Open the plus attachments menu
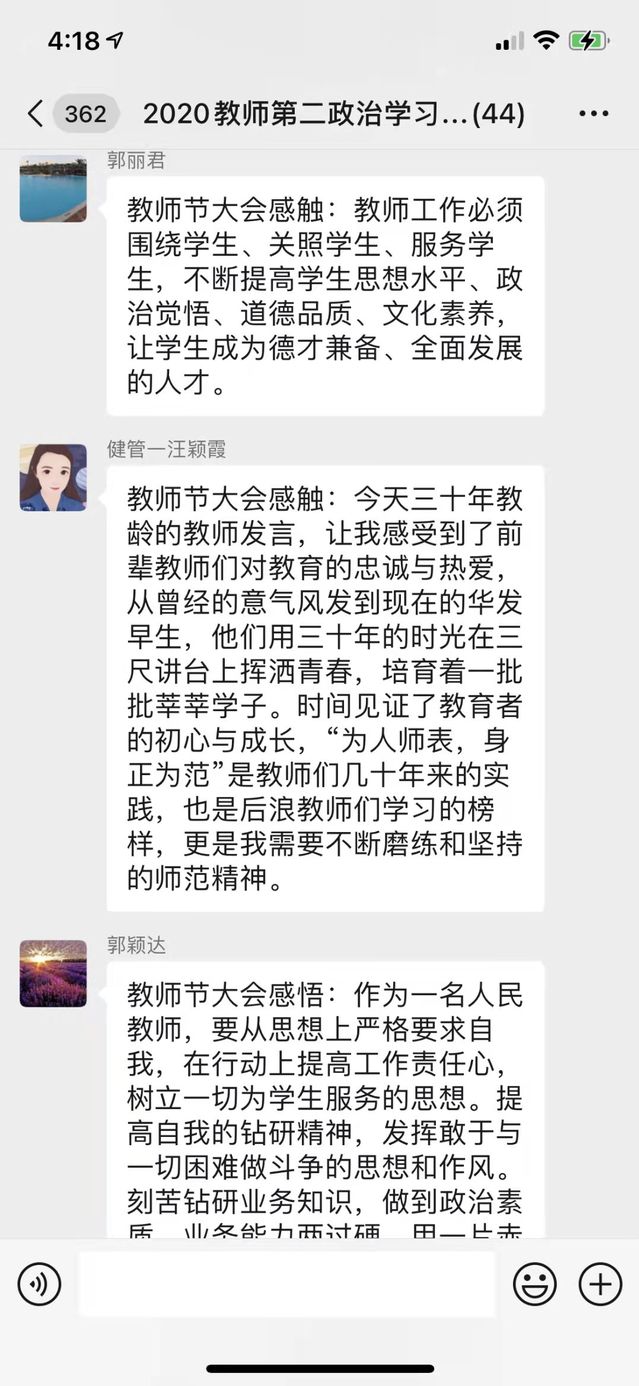 pyautogui.click(x=600, y=1284)
